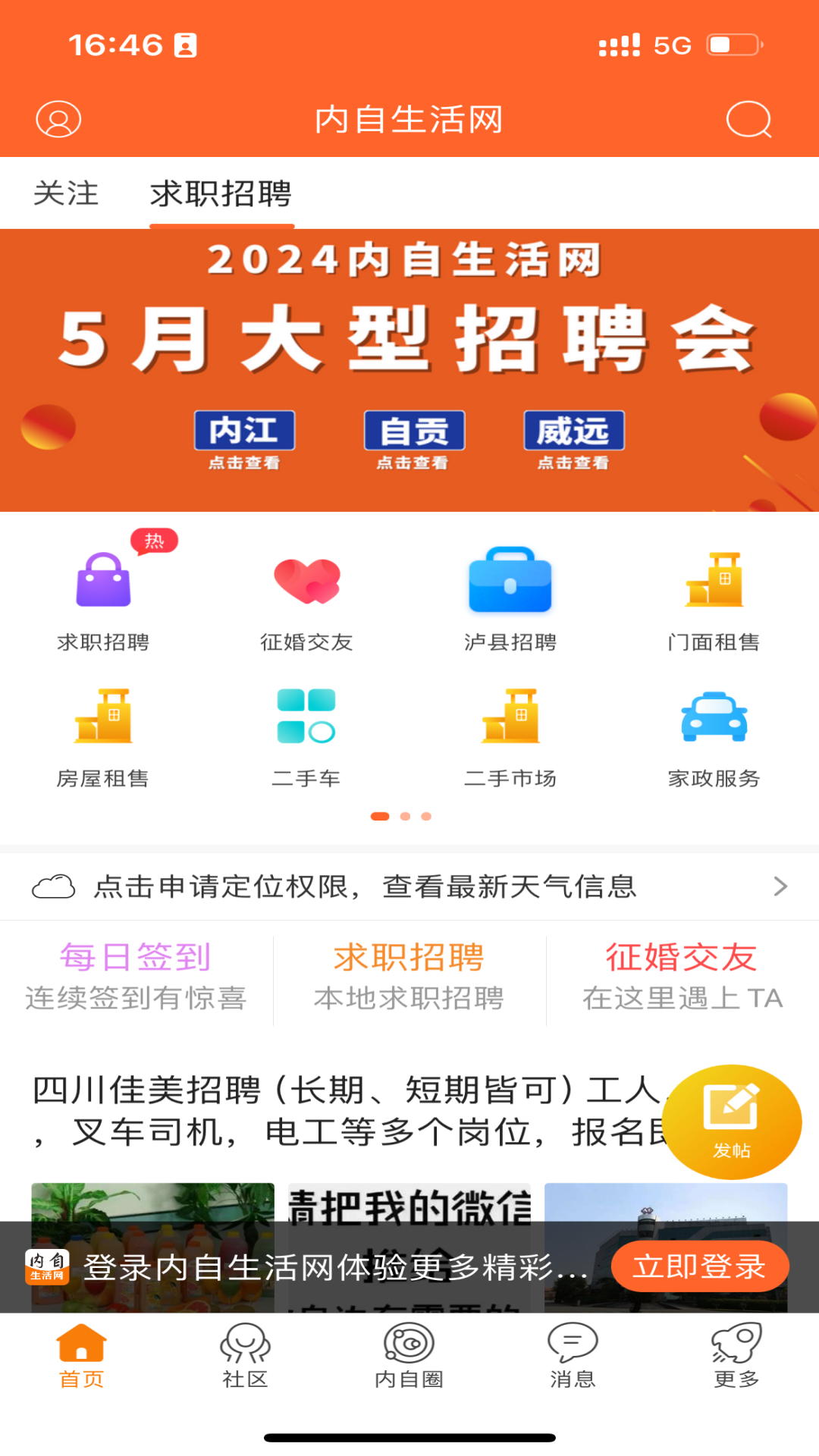Select the 首页 home tab

(x=81, y=1357)
